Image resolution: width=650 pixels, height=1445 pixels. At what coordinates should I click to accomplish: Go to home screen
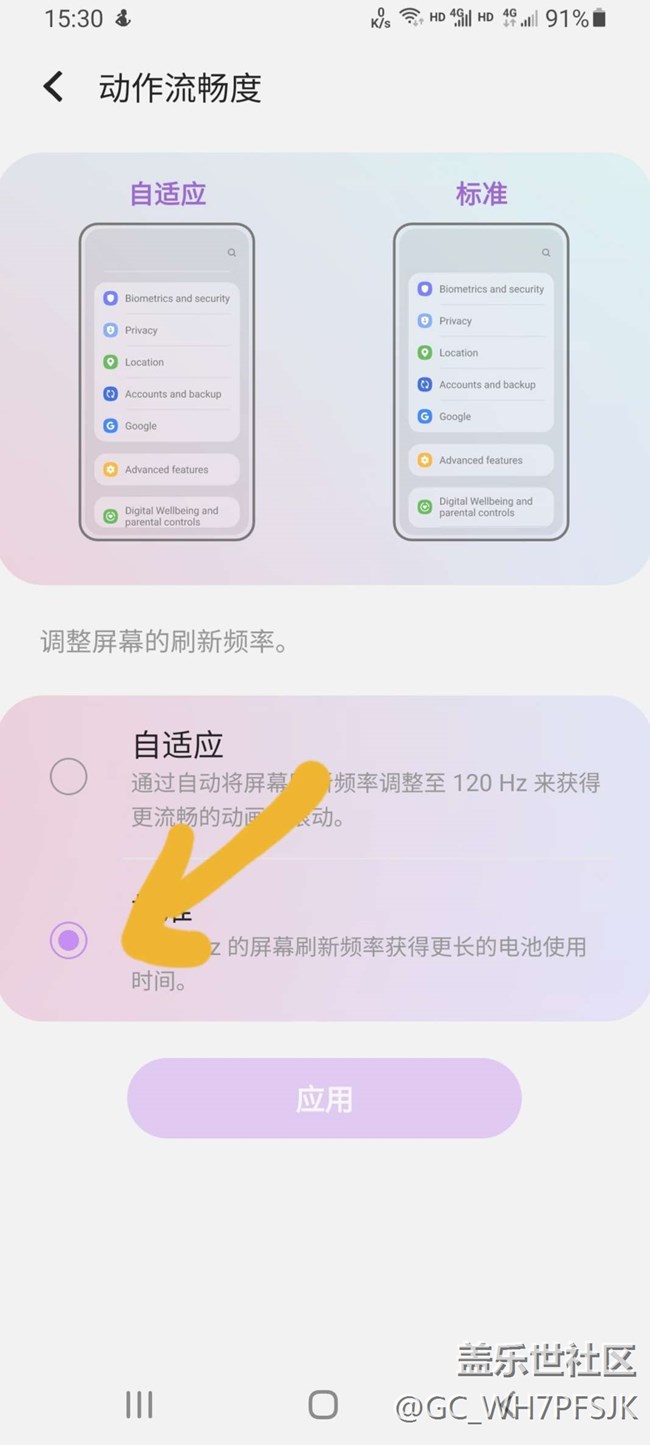[x=323, y=1404]
